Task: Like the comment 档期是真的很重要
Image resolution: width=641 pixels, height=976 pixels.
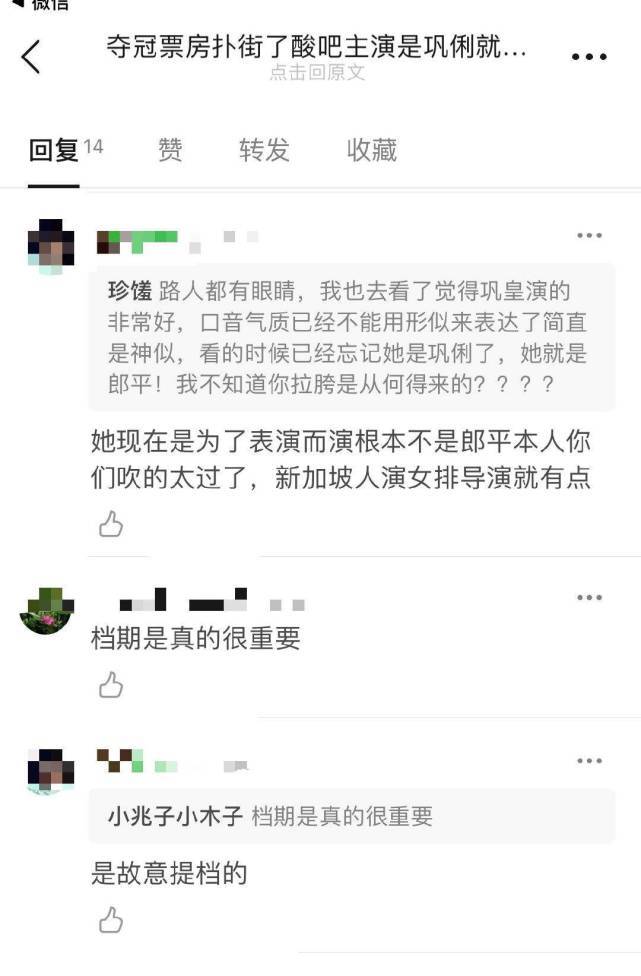Action: coord(111,685)
